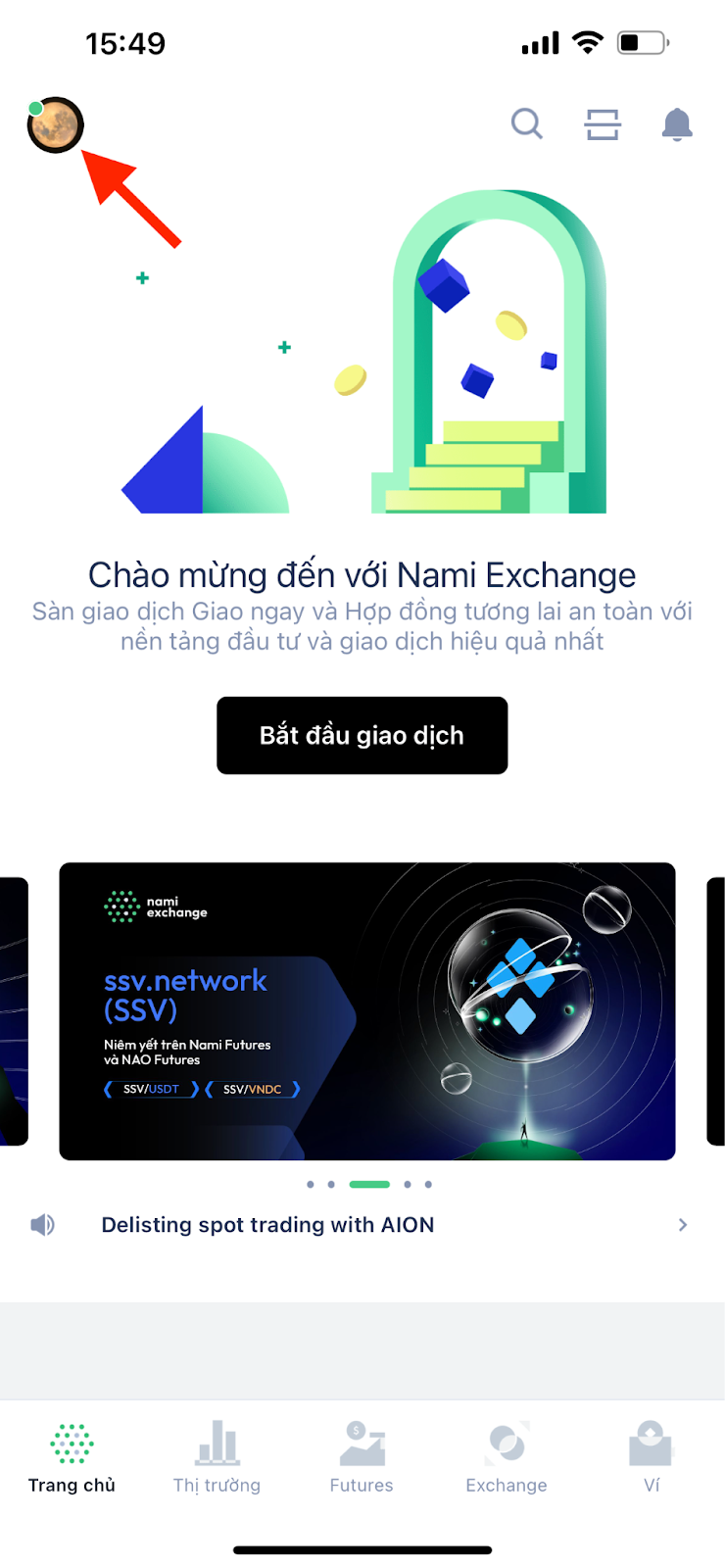This screenshot has height=1568, width=725.
Task: Open the ssv.network (SSV) listing banner
Action: [366, 1010]
